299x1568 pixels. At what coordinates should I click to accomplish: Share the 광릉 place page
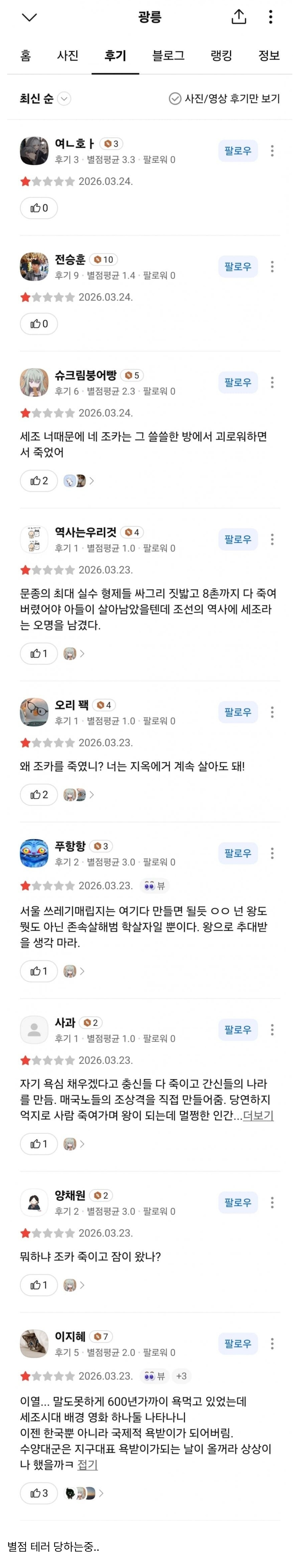point(239,17)
